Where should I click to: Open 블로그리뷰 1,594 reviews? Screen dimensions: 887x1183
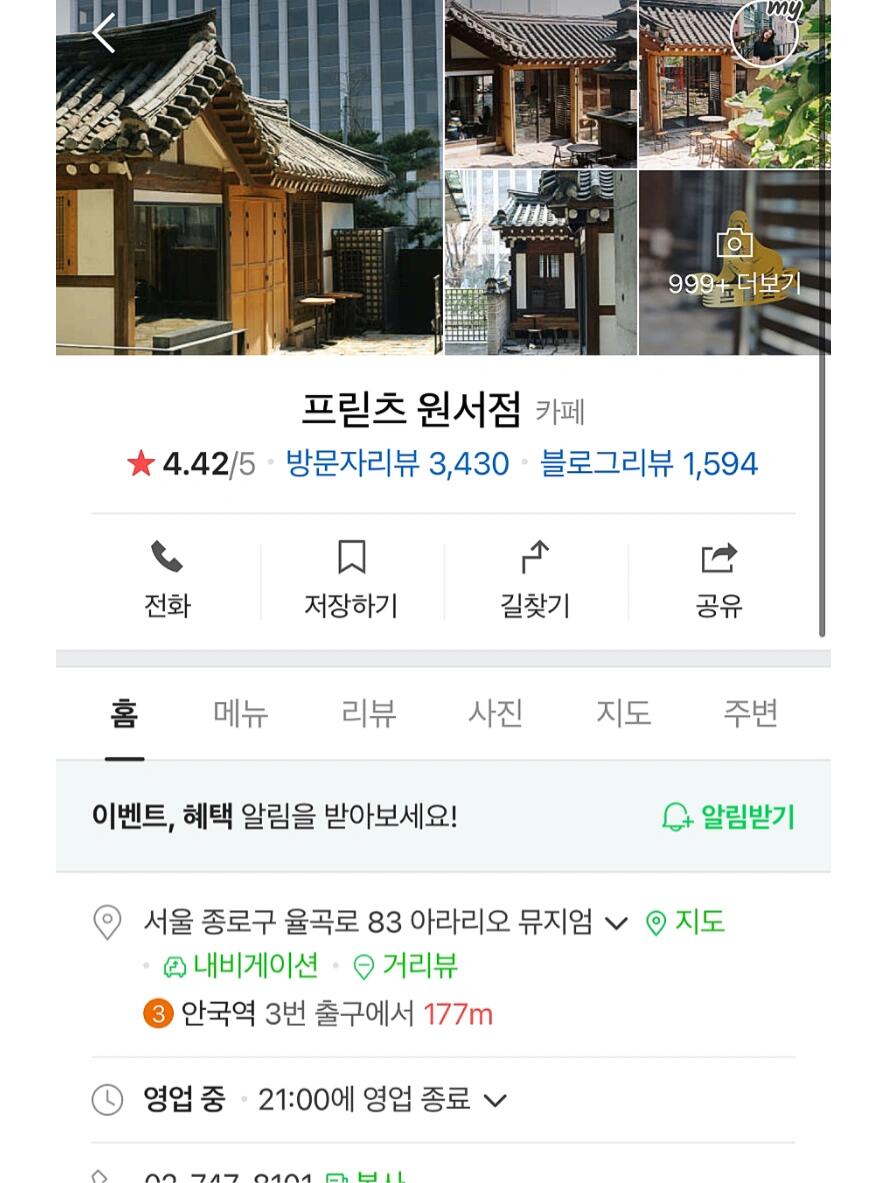(x=648, y=464)
